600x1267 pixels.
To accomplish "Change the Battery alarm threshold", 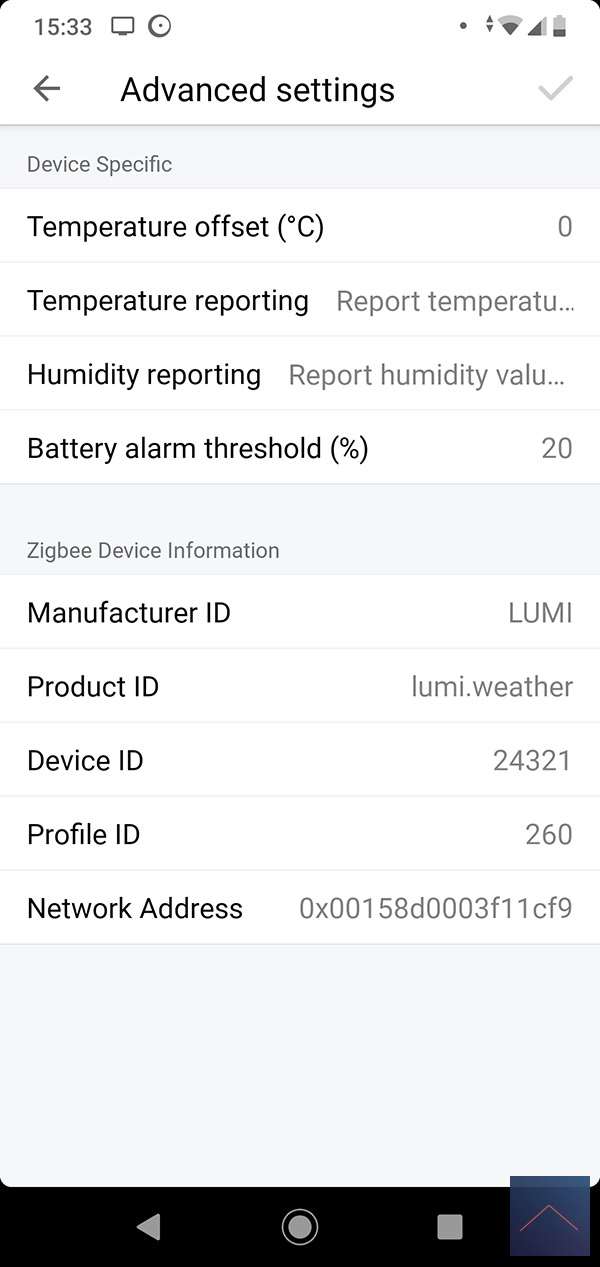I will click(300, 448).
